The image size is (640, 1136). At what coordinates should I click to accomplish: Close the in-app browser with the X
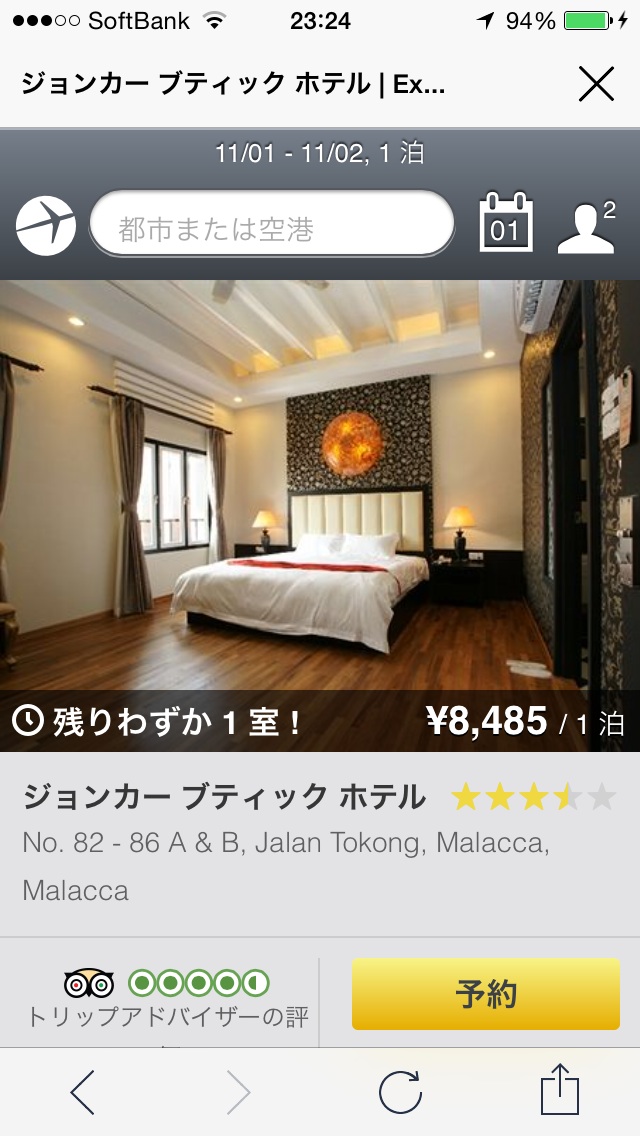(x=596, y=85)
